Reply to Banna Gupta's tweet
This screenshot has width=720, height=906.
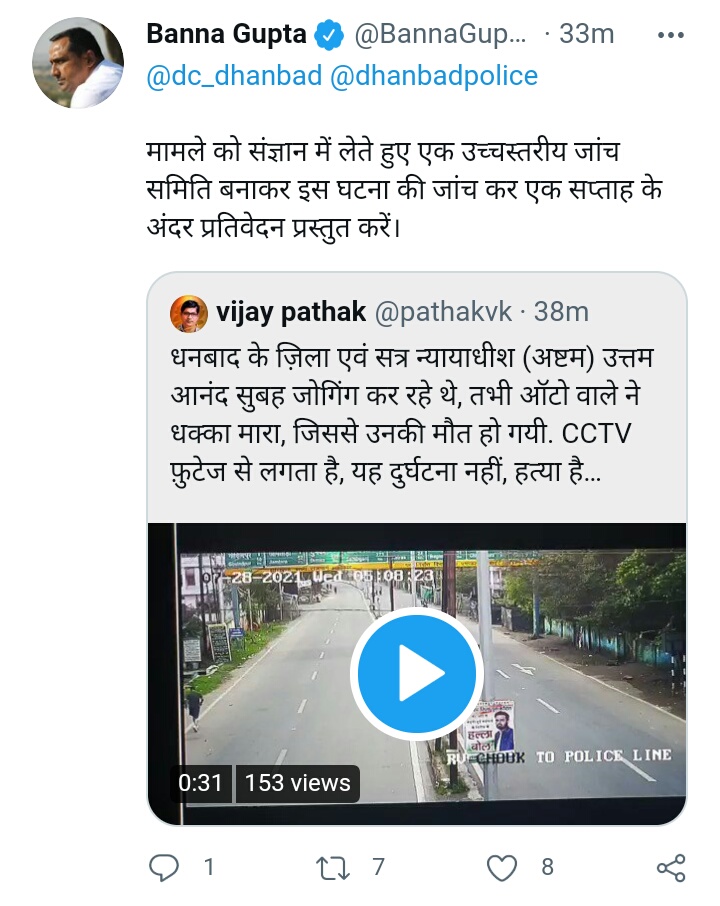click(x=163, y=867)
